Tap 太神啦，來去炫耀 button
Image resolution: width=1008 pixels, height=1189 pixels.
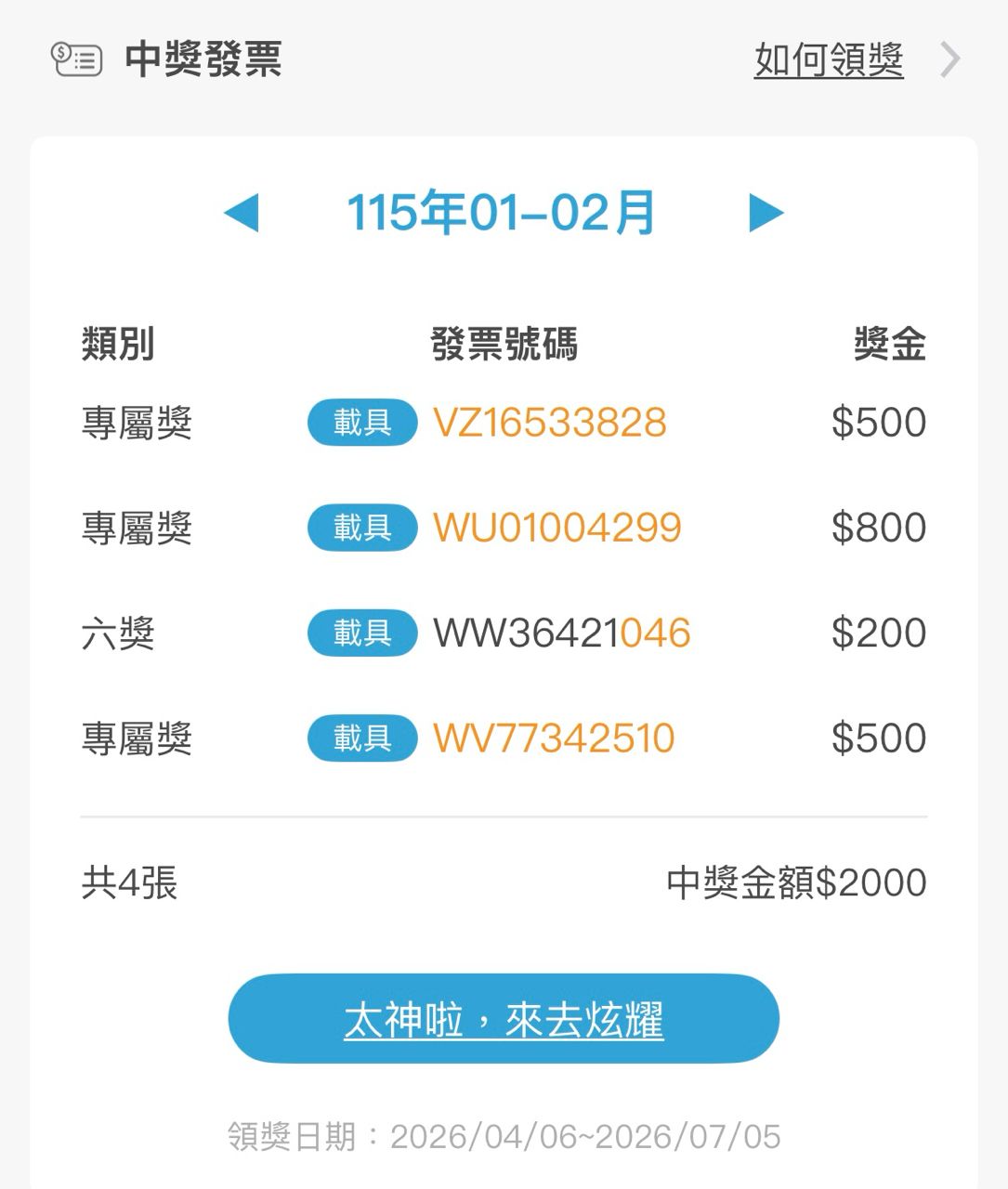point(503,1019)
